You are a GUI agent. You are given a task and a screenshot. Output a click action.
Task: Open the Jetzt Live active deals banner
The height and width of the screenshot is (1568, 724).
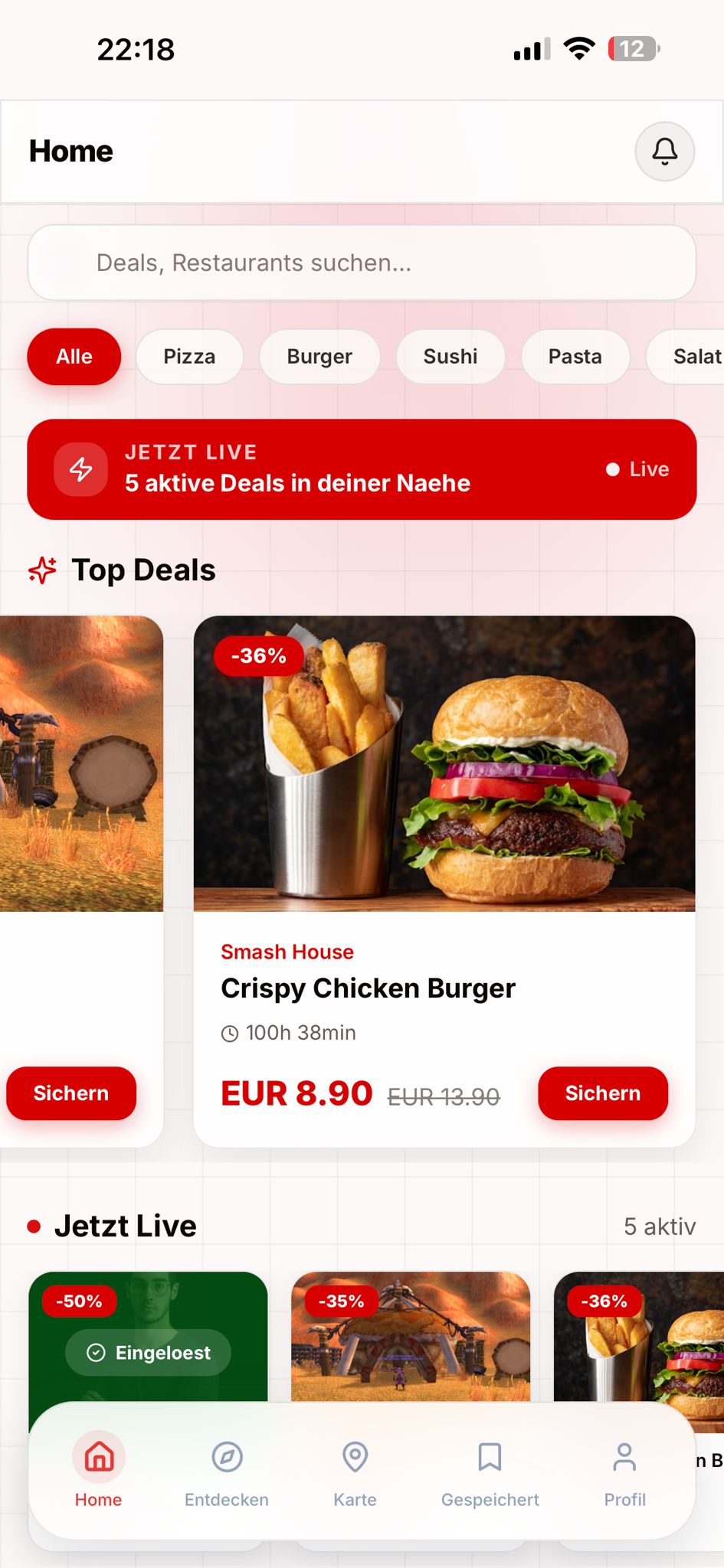pos(362,469)
